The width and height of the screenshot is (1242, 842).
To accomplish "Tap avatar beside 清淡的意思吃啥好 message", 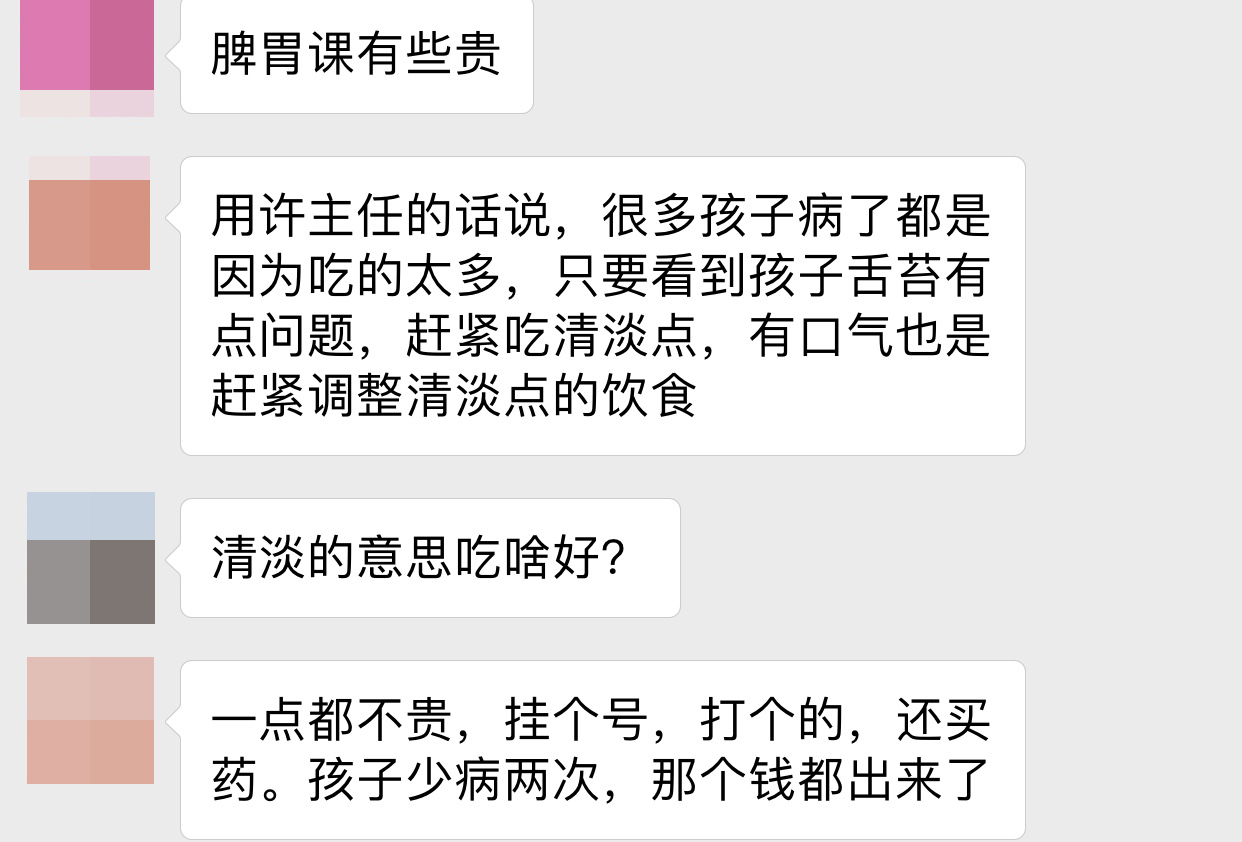I will pyautogui.click(x=91, y=558).
